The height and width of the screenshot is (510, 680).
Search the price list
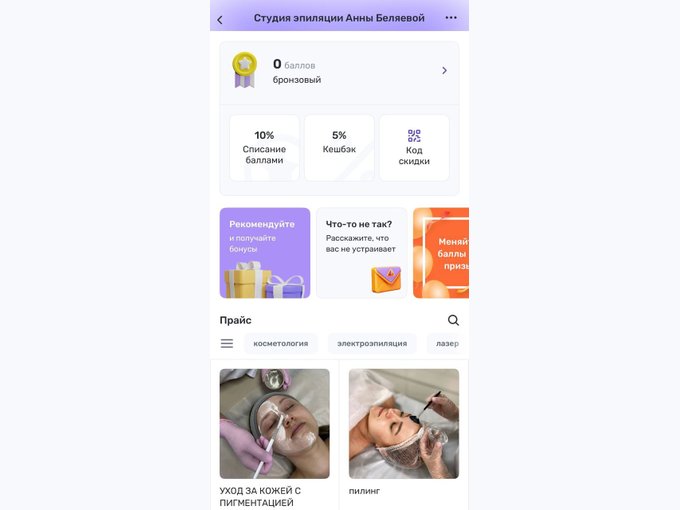click(x=453, y=320)
